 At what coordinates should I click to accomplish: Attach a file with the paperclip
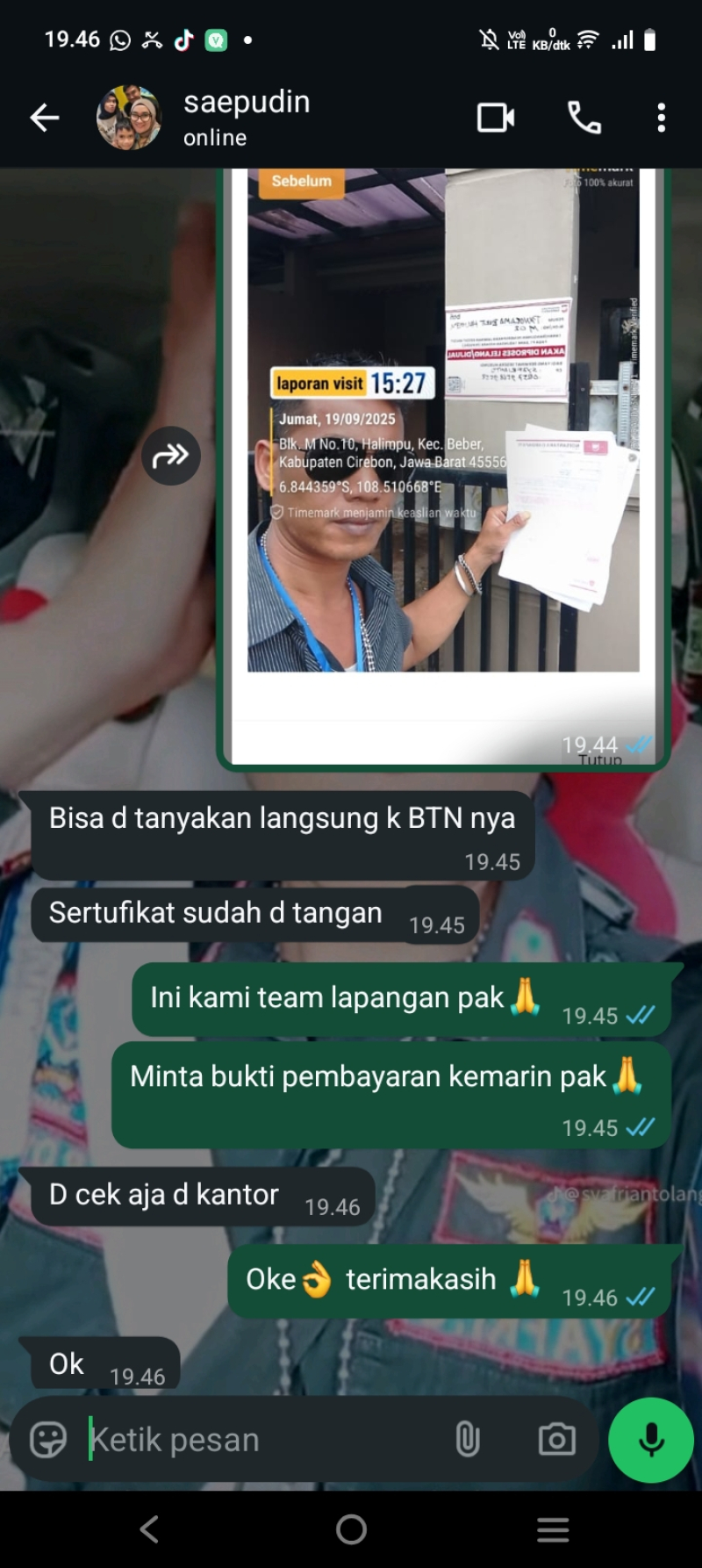coord(468,1440)
